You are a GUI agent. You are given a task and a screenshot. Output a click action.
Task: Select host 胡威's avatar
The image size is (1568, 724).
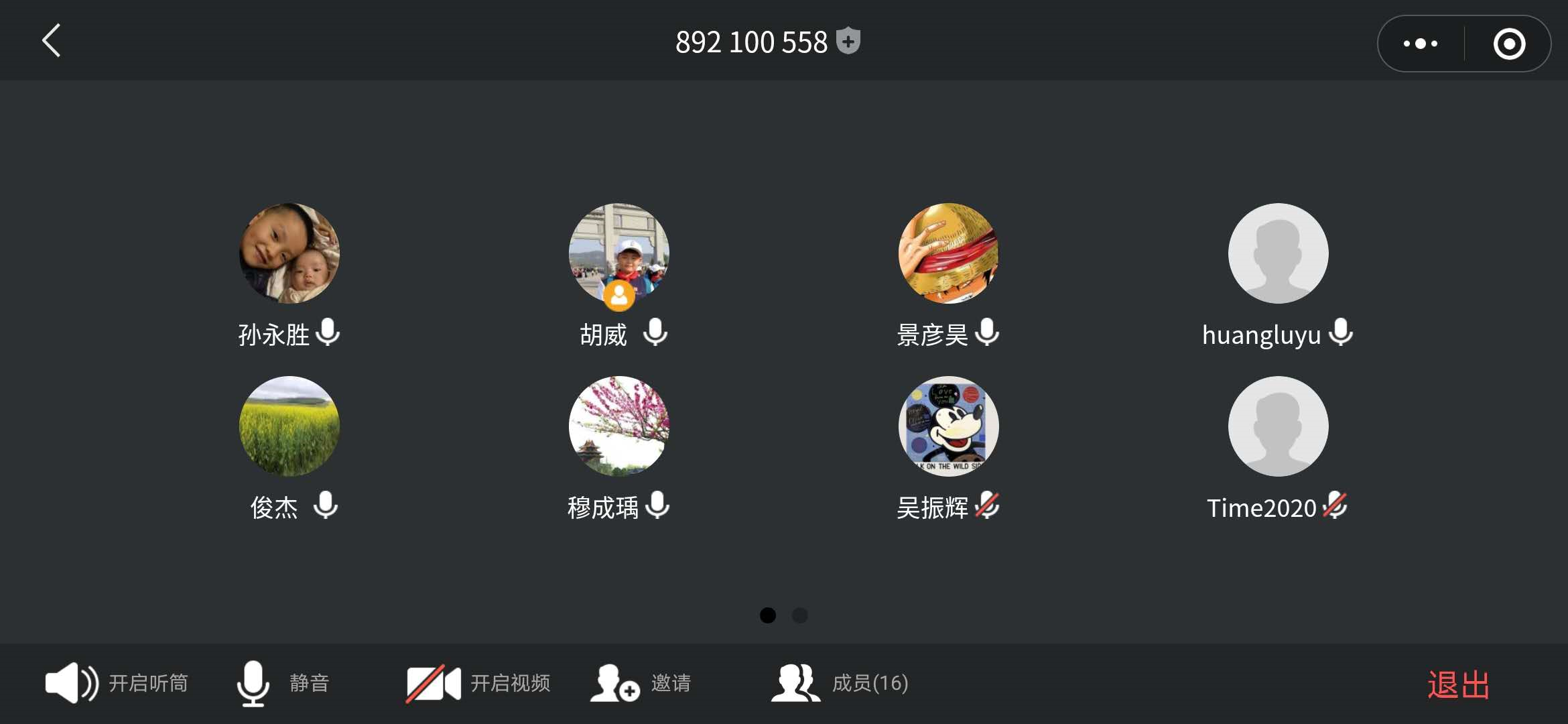(618, 253)
